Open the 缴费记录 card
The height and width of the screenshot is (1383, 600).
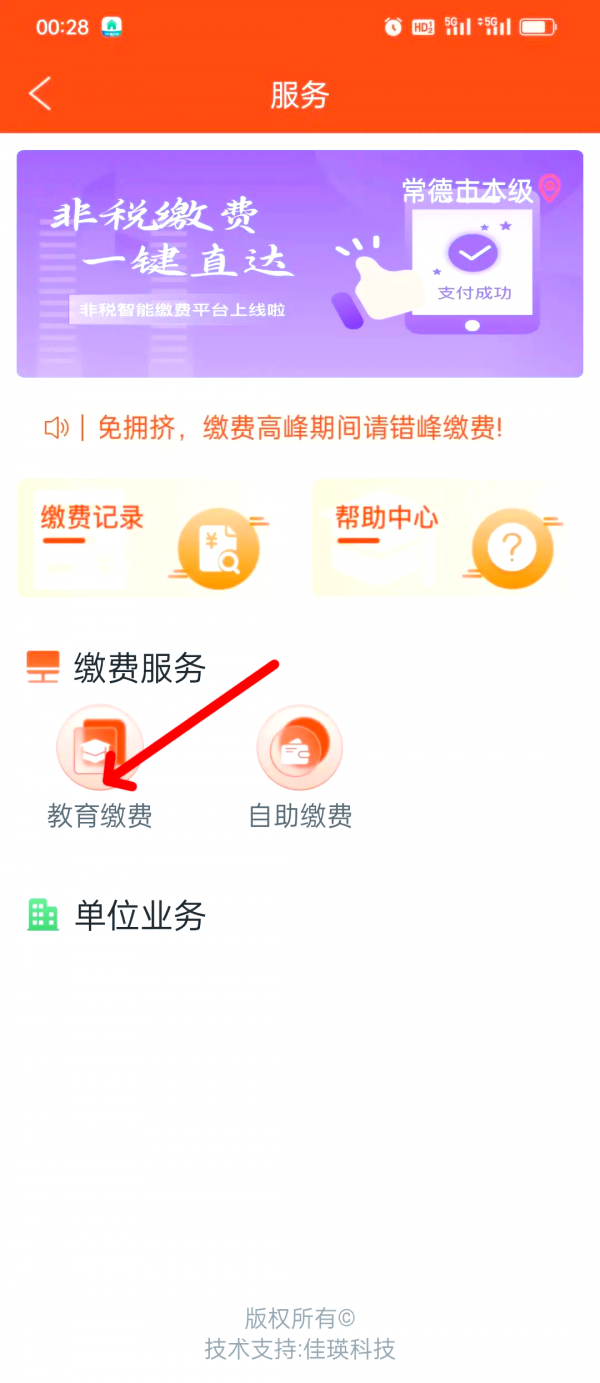[x=149, y=538]
